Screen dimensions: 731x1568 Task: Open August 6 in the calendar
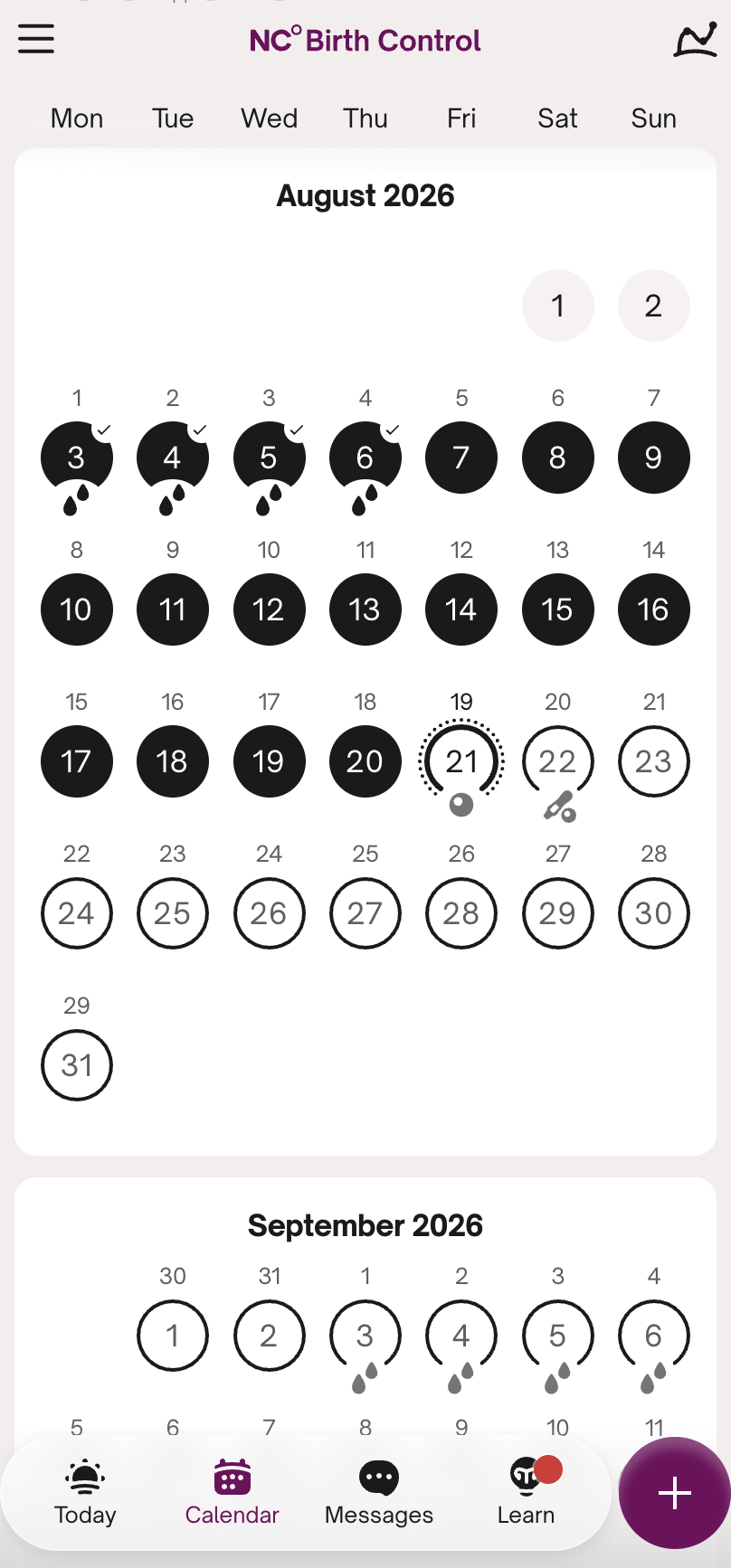[365, 458]
